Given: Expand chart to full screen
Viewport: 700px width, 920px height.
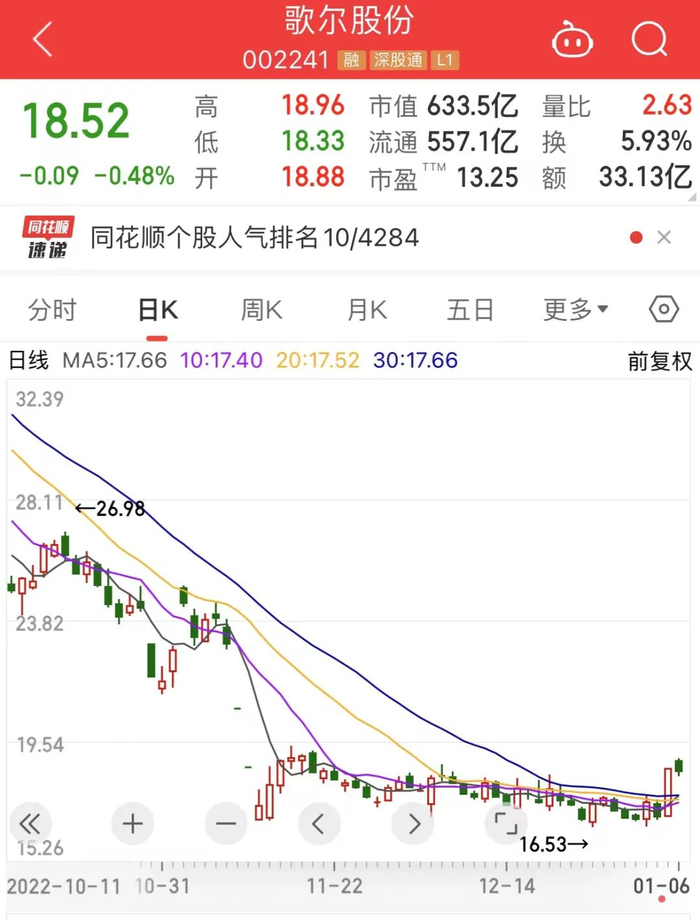Looking at the screenshot, I should pyautogui.click(x=506, y=824).
